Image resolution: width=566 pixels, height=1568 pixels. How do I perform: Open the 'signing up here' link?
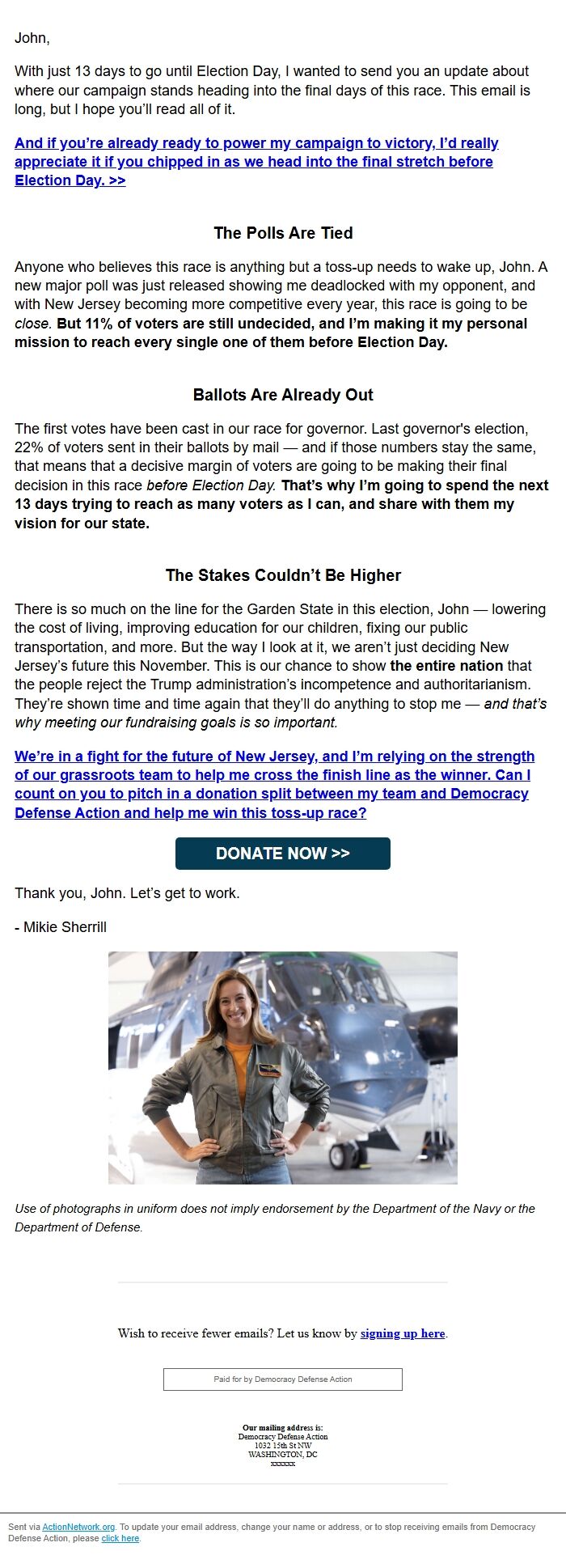[x=403, y=1333]
